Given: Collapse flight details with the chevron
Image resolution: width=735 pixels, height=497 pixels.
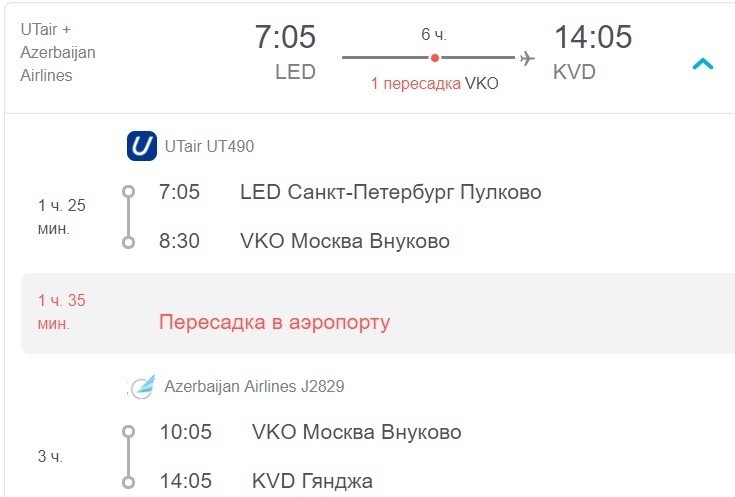Looking at the screenshot, I should [703, 65].
